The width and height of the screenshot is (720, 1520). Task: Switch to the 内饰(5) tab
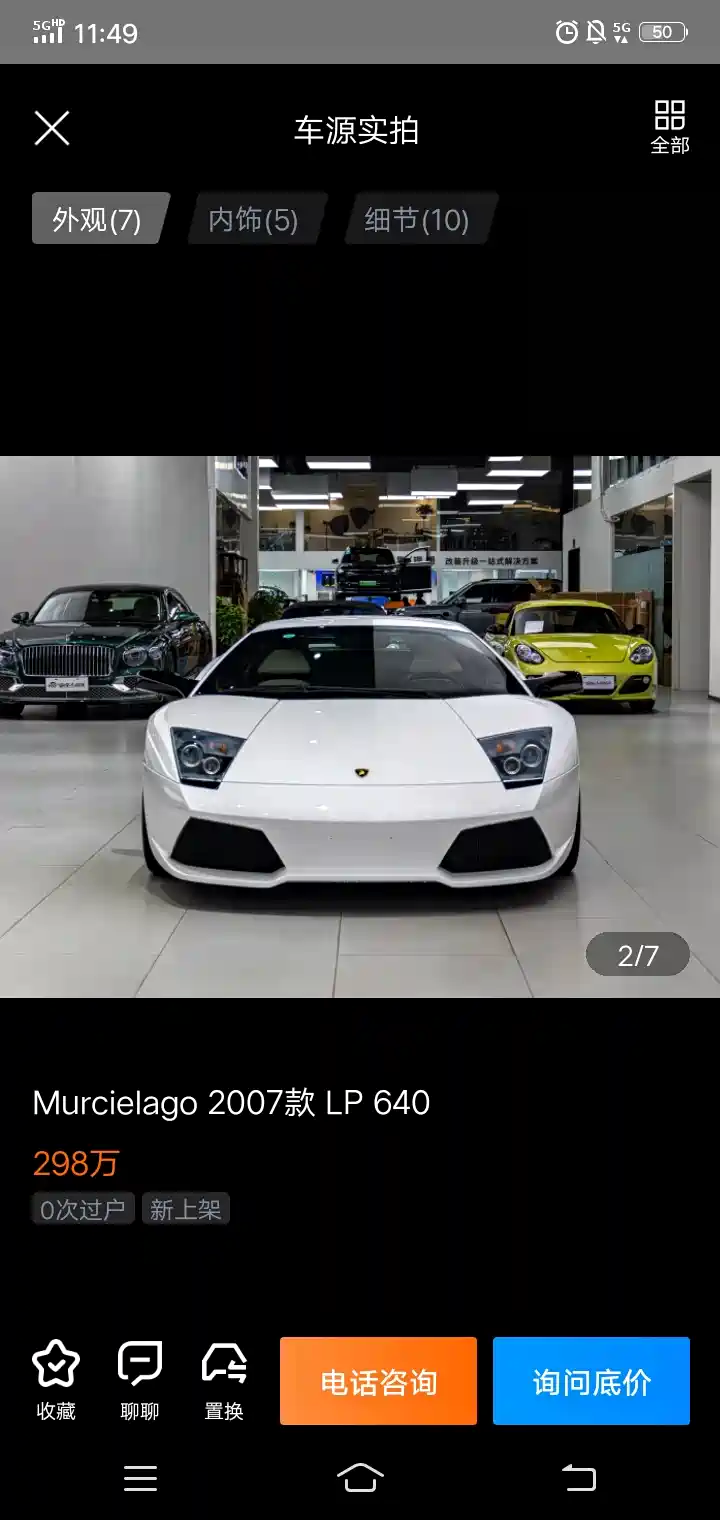(x=253, y=219)
